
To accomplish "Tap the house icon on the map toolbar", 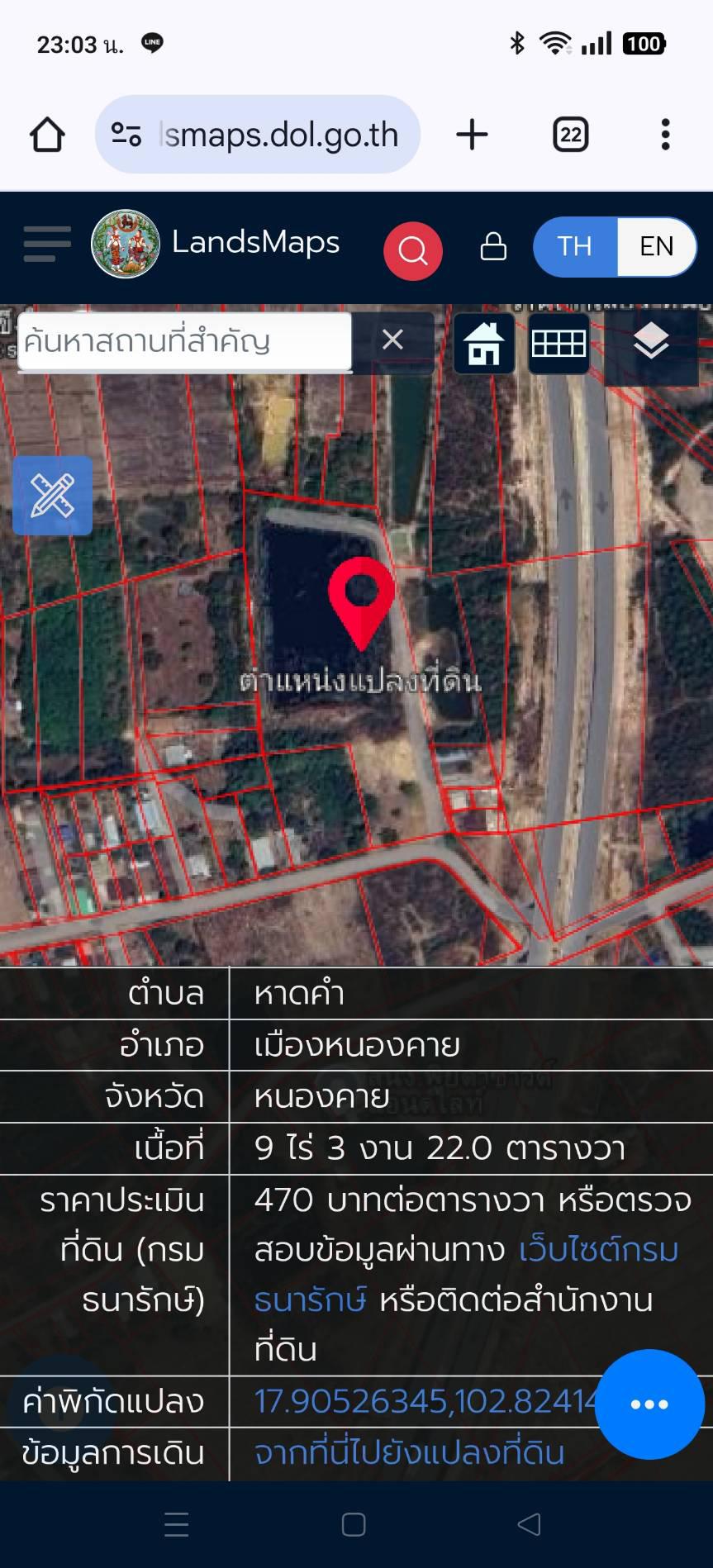I will click(x=484, y=343).
